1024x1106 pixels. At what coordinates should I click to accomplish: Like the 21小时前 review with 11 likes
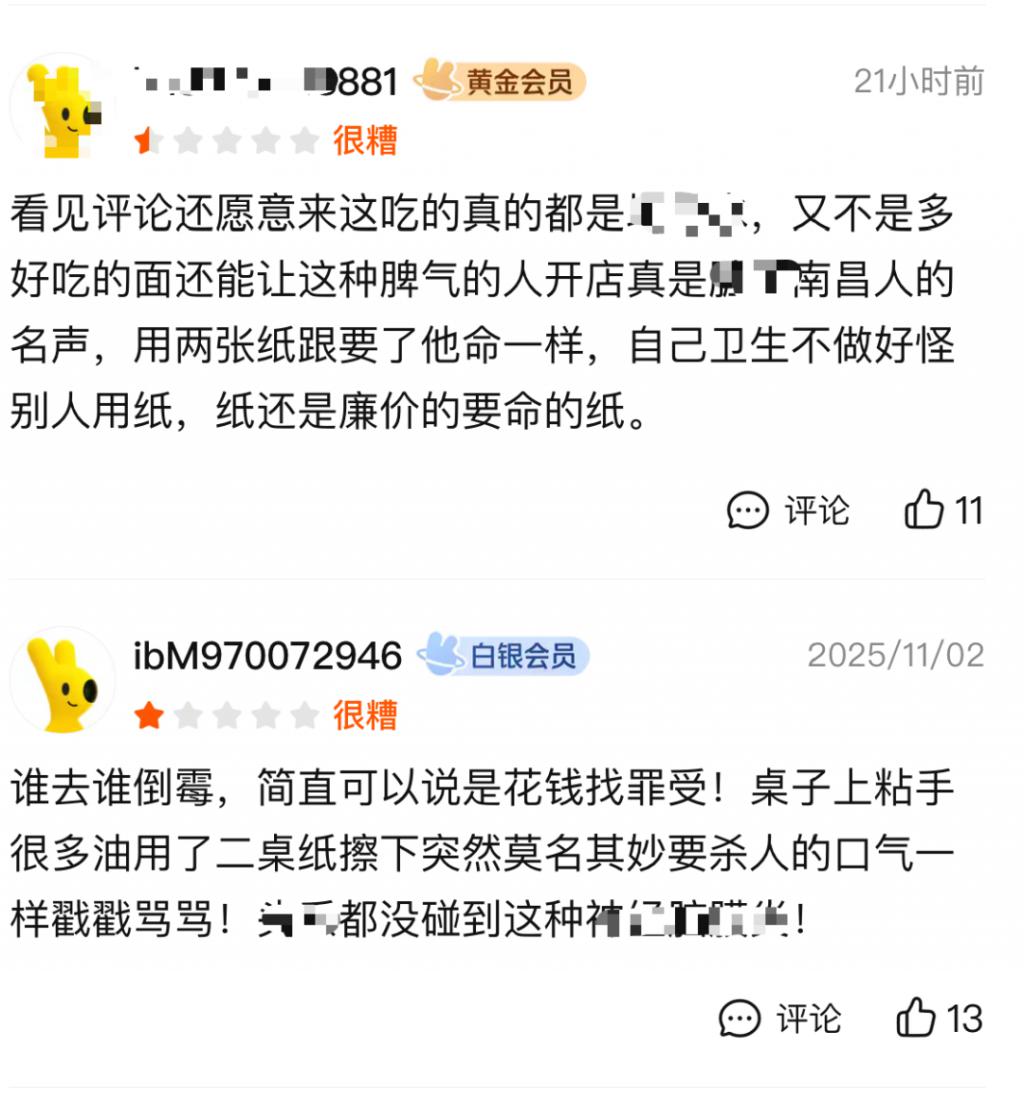click(942, 511)
